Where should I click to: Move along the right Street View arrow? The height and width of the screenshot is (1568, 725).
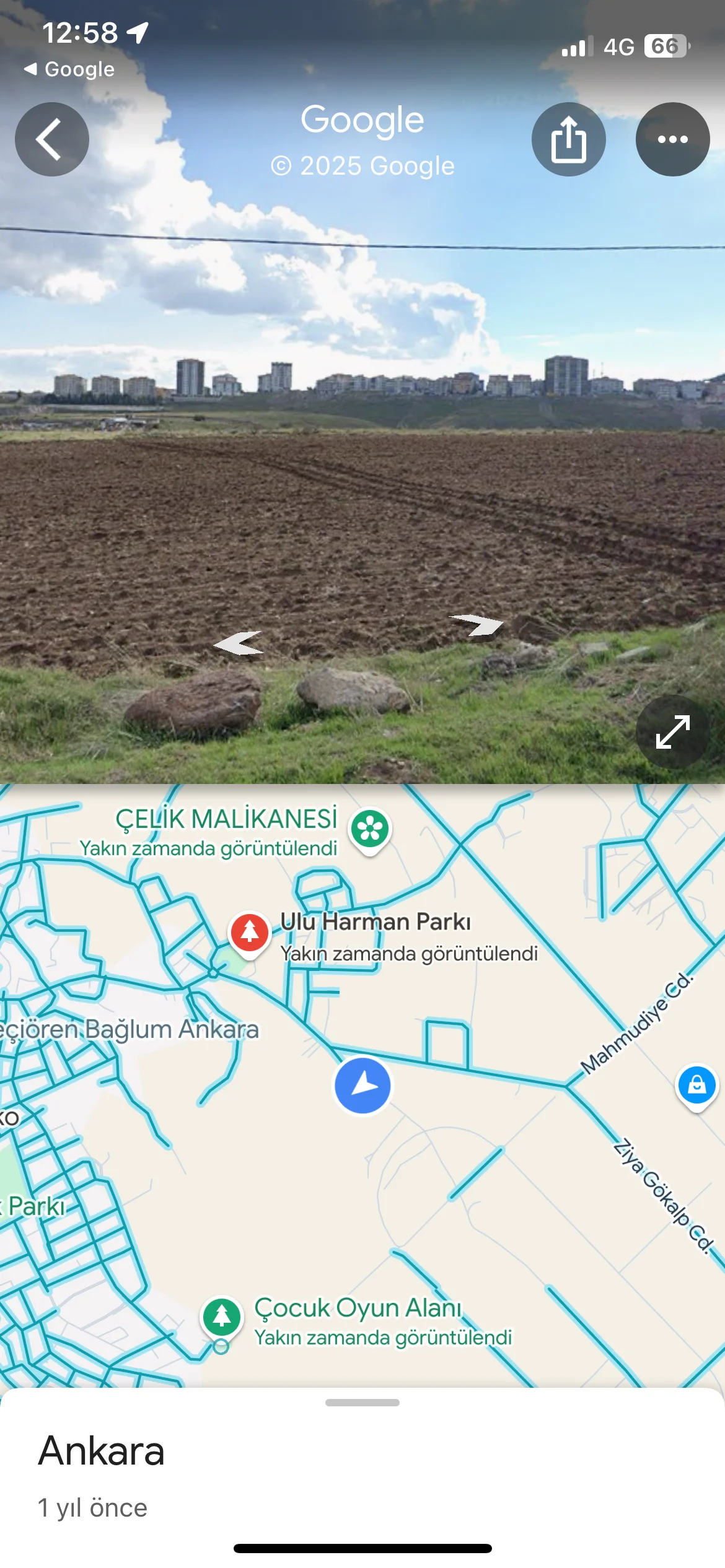477,624
